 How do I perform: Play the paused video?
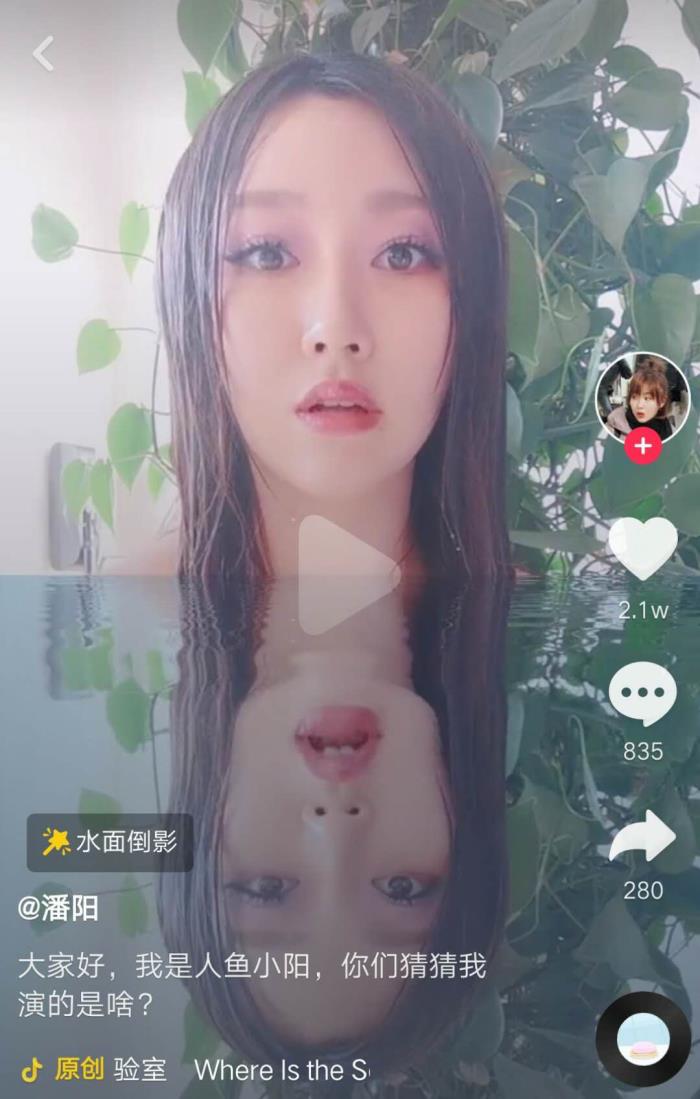coord(347,575)
